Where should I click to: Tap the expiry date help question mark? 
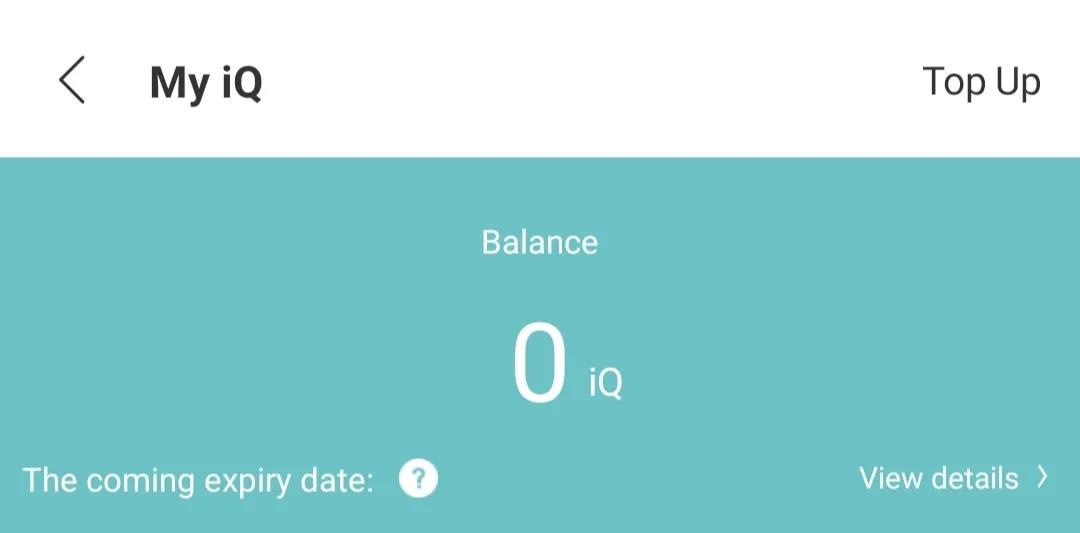click(418, 479)
